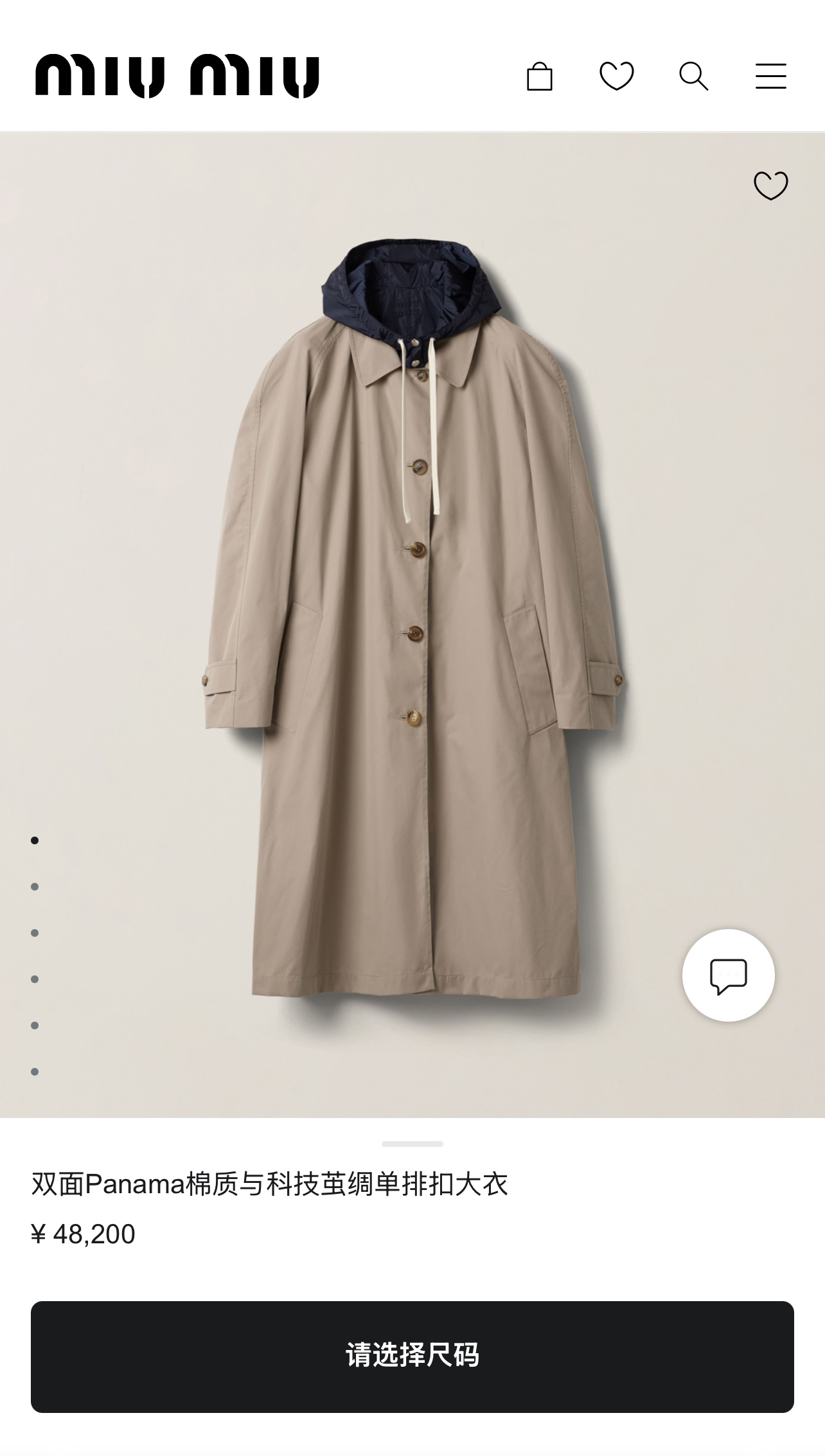Open the hamburger menu

click(x=770, y=76)
